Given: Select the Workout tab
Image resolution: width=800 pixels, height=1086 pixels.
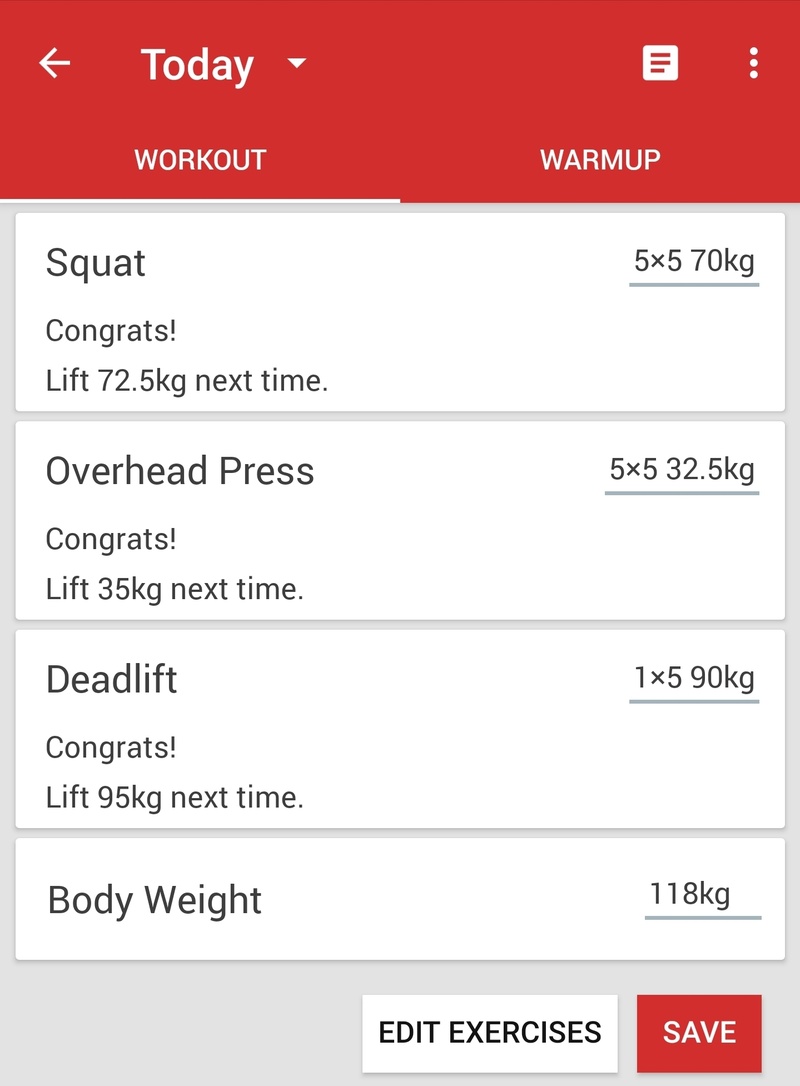Looking at the screenshot, I should coord(200,160).
